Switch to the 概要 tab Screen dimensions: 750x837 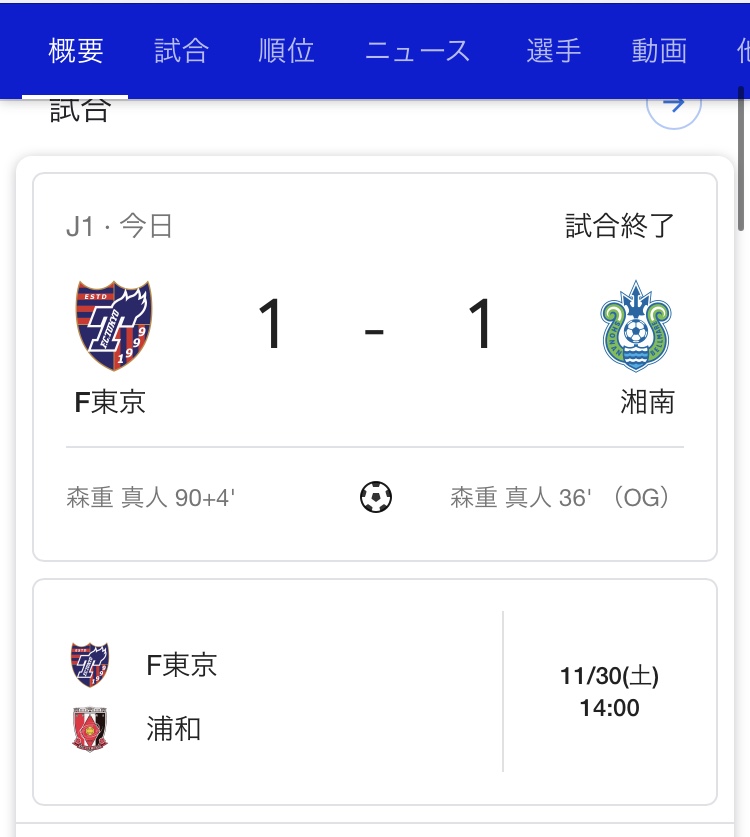tap(76, 51)
